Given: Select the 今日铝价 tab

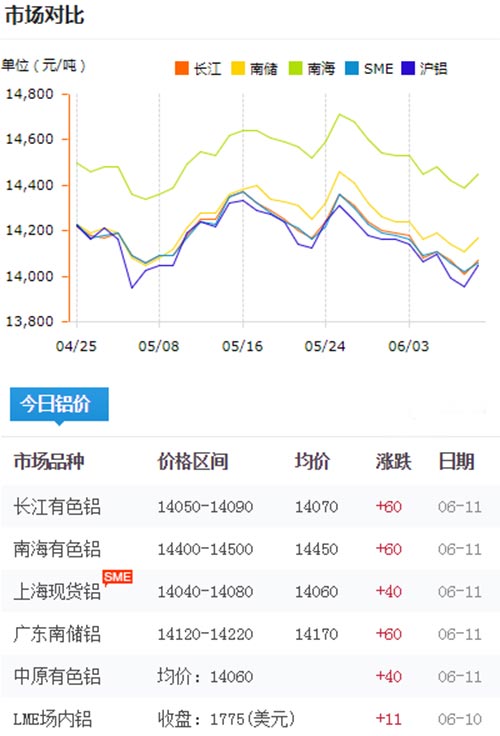Looking at the screenshot, I should point(59,404).
